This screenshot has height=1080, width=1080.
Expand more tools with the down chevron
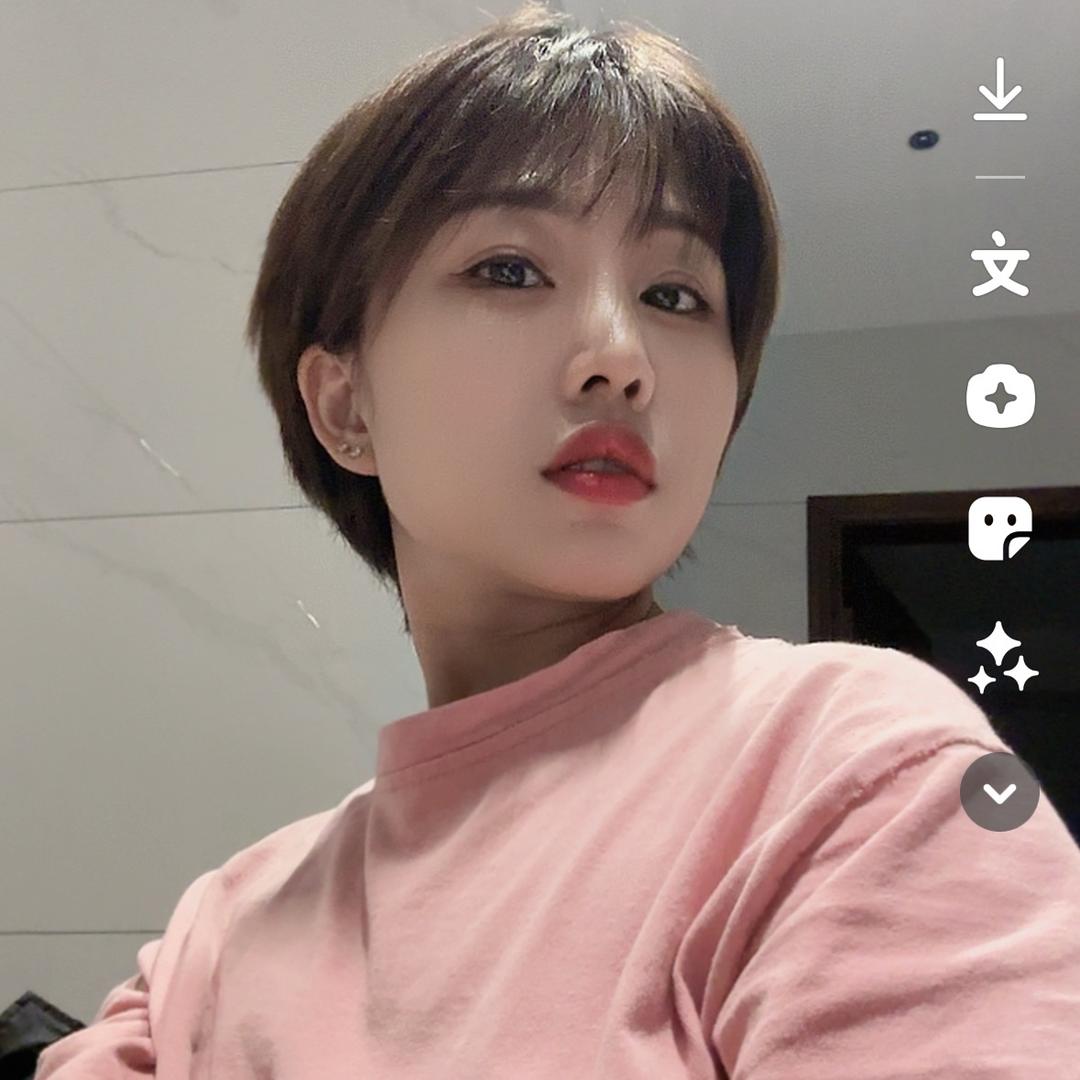1000,792
